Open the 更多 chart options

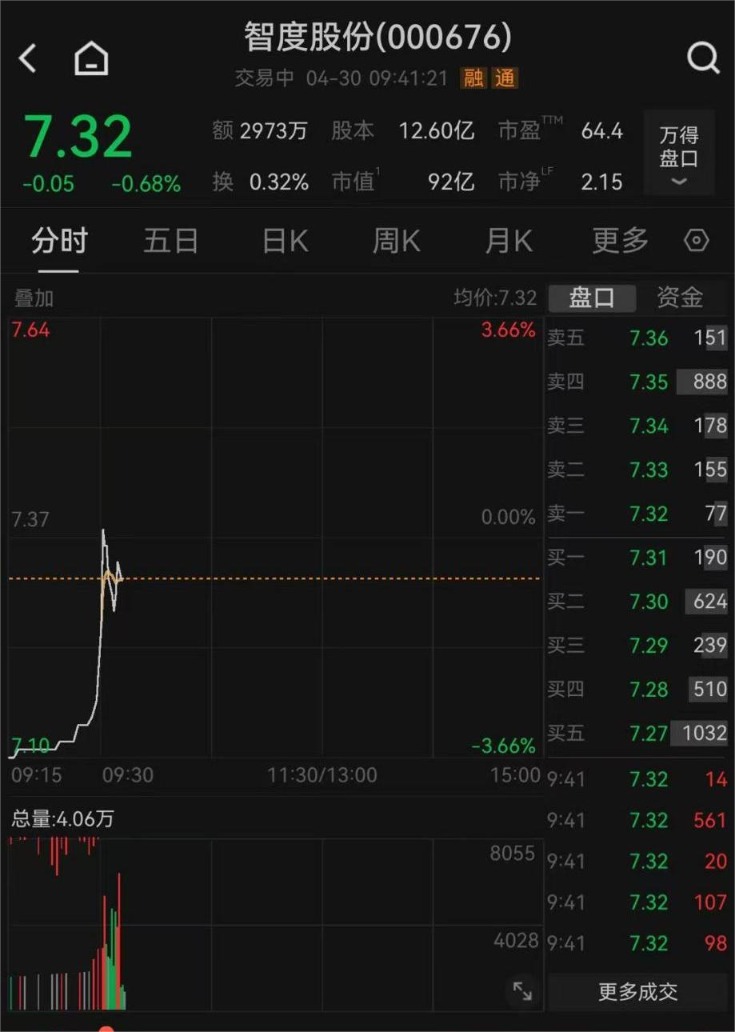click(x=620, y=241)
